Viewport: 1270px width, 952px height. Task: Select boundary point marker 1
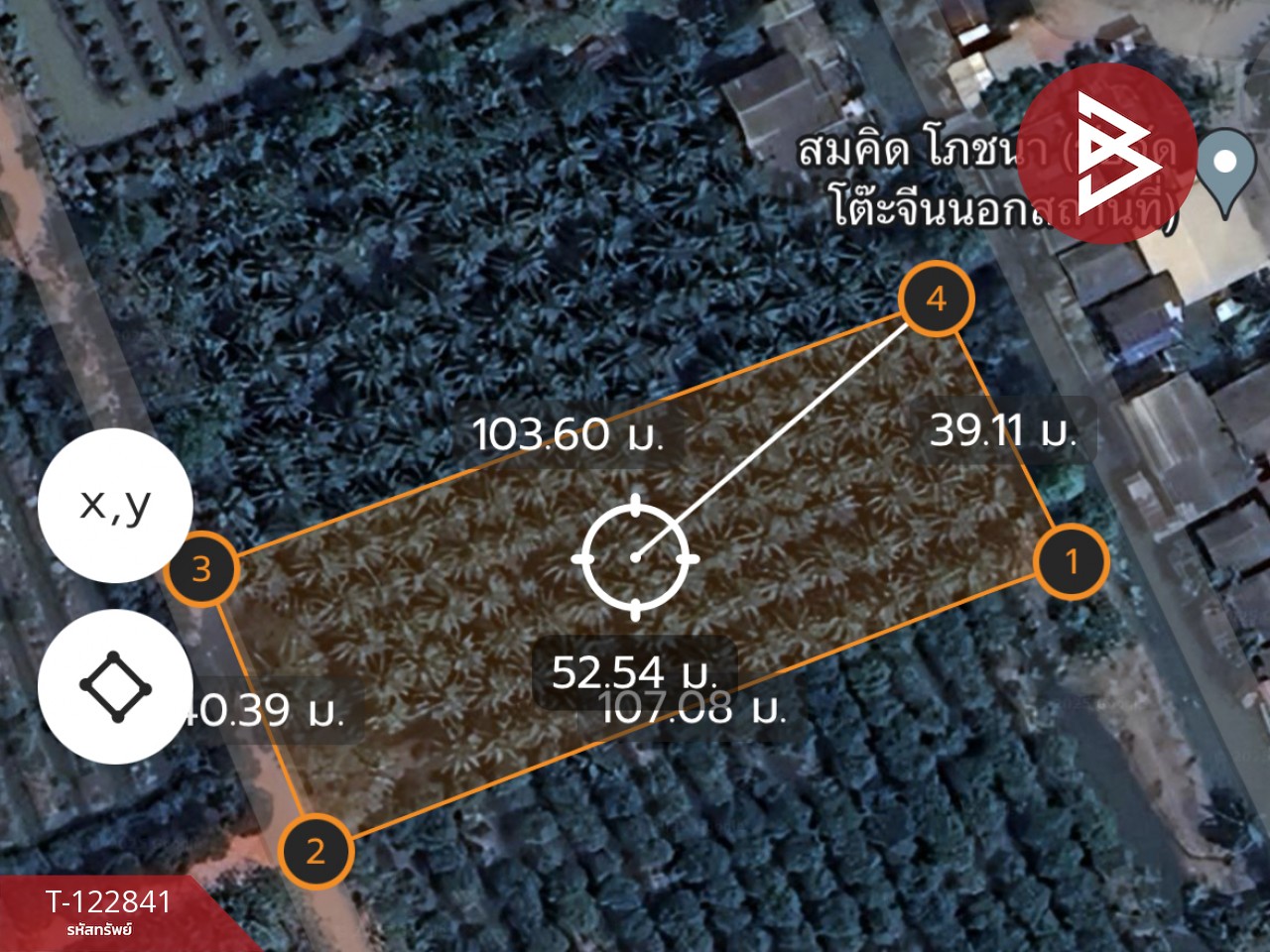pos(1071,562)
